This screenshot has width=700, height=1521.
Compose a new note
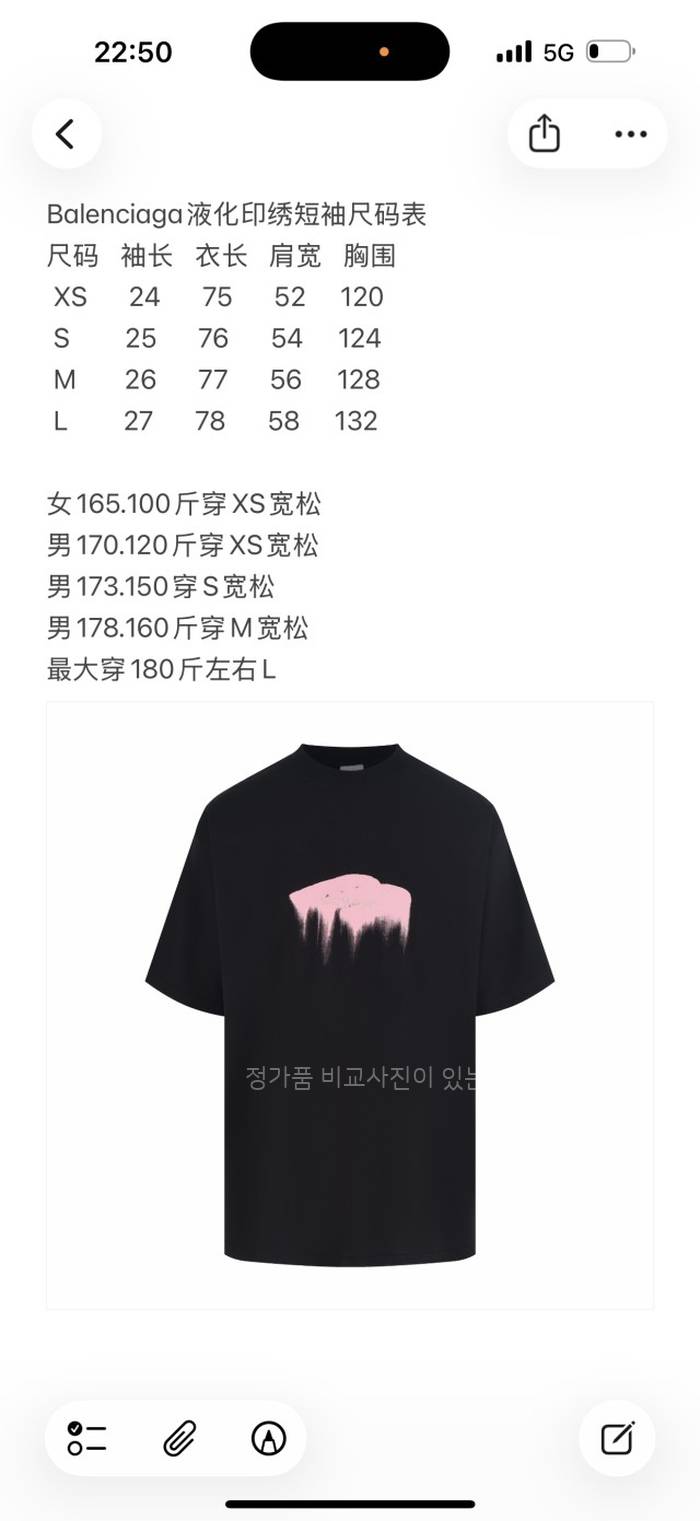(x=617, y=1438)
